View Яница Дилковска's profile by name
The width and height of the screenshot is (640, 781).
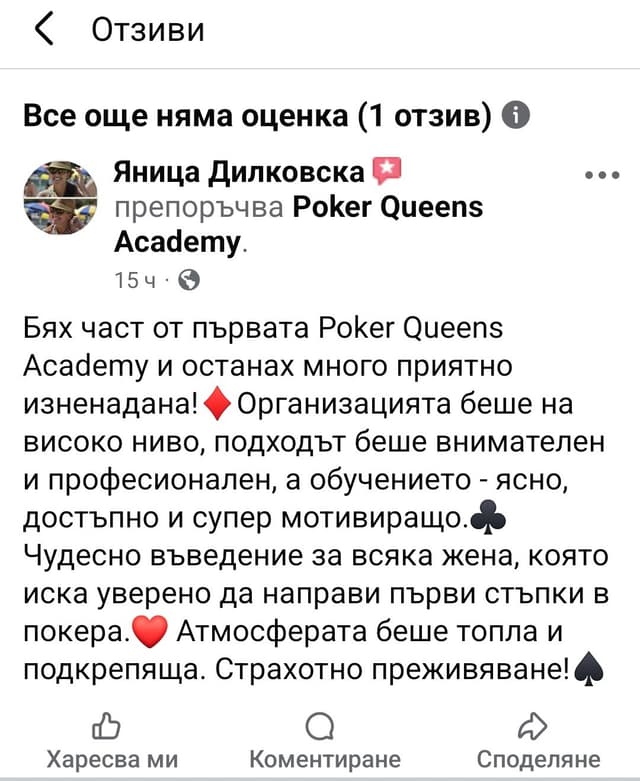click(x=241, y=173)
